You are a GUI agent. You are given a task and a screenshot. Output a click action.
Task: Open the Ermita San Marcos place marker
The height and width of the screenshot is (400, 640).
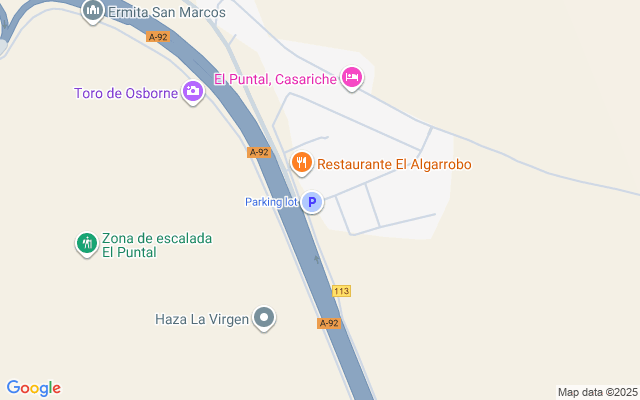pyautogui.click(x=94, y=11)
